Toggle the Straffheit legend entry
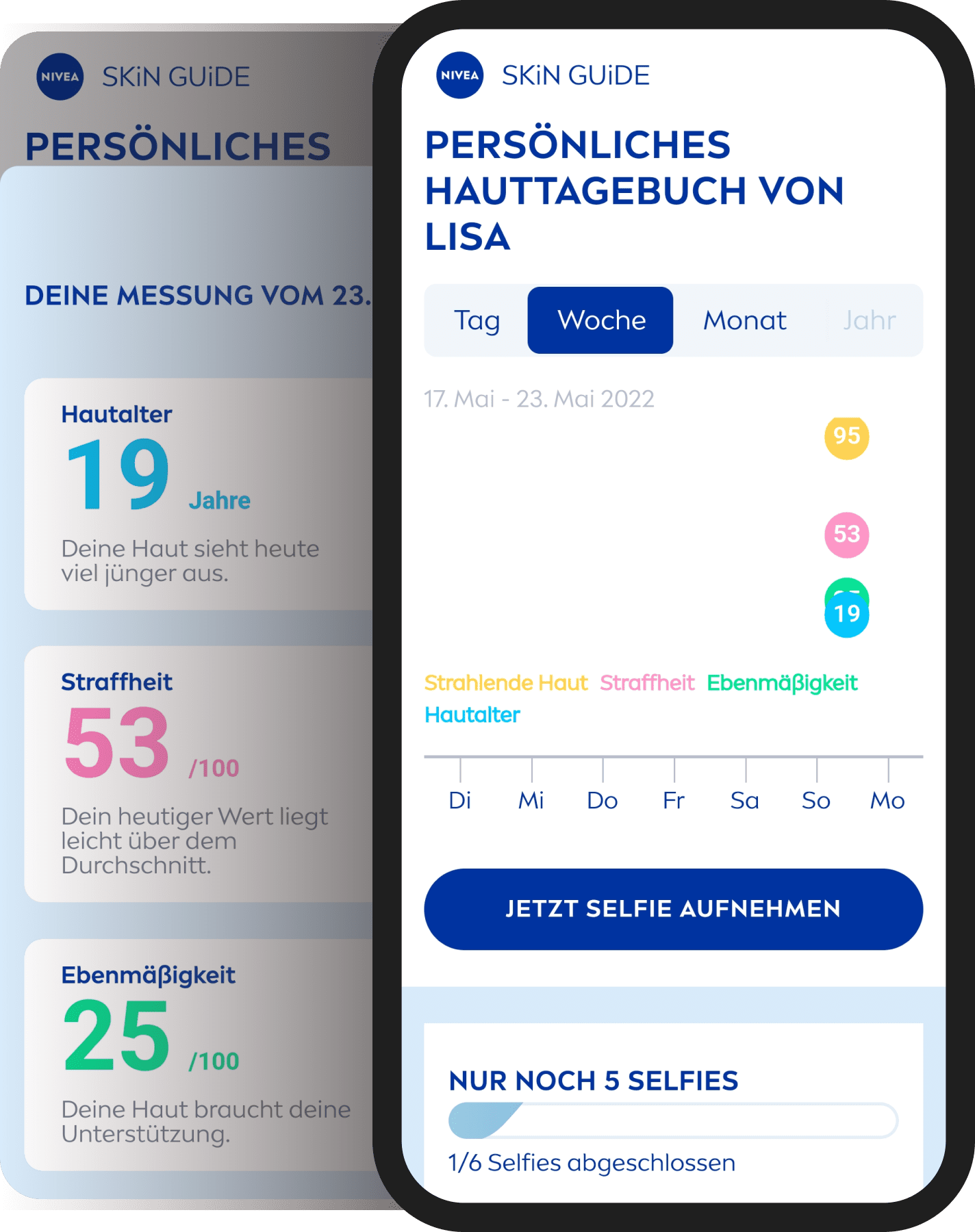The height and width of the screenshot is (1232, 975). (648, 682)
